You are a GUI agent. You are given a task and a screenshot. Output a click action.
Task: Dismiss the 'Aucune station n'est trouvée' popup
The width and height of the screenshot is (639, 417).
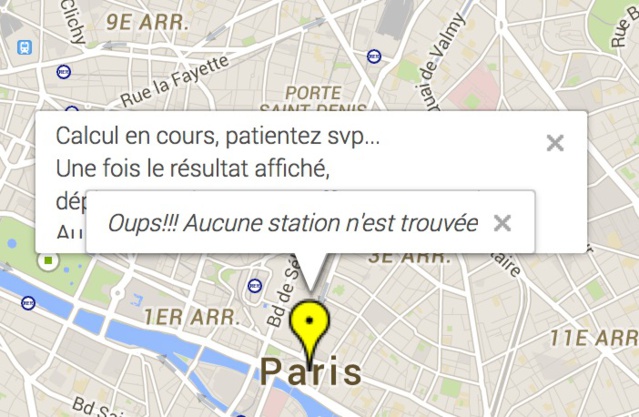(x=503, y=222)
